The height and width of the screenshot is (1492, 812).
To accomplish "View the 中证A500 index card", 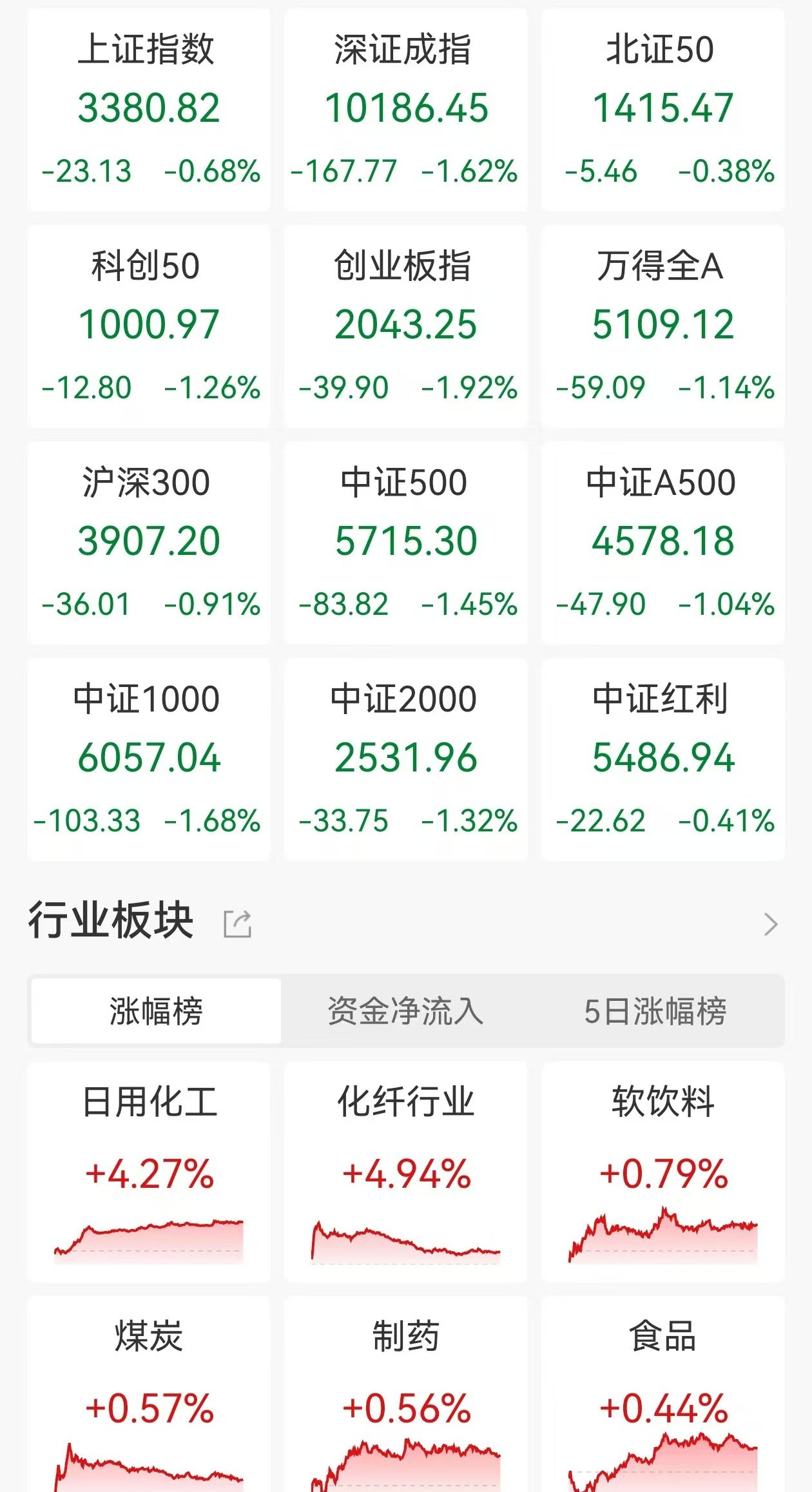I will tap(663, 543).
